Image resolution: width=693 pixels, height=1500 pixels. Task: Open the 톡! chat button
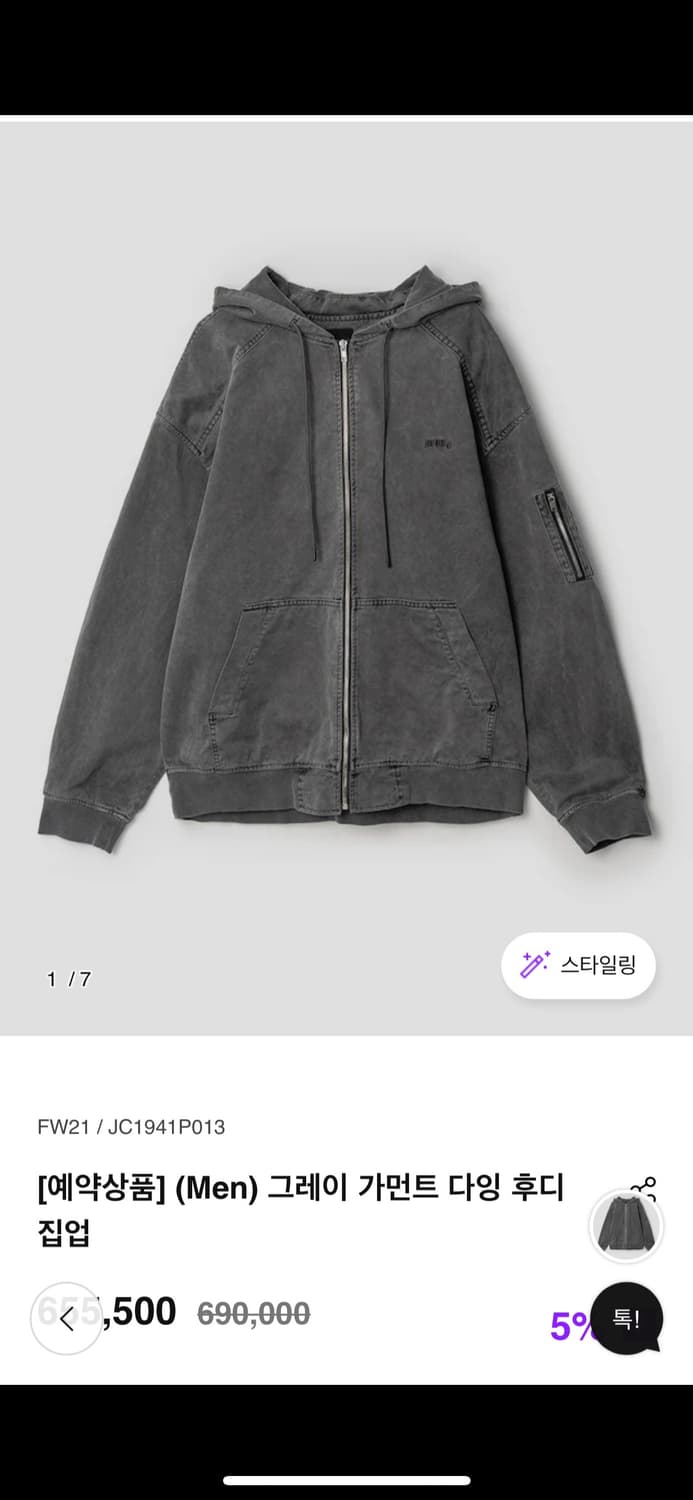click(x=626, y=1318)
